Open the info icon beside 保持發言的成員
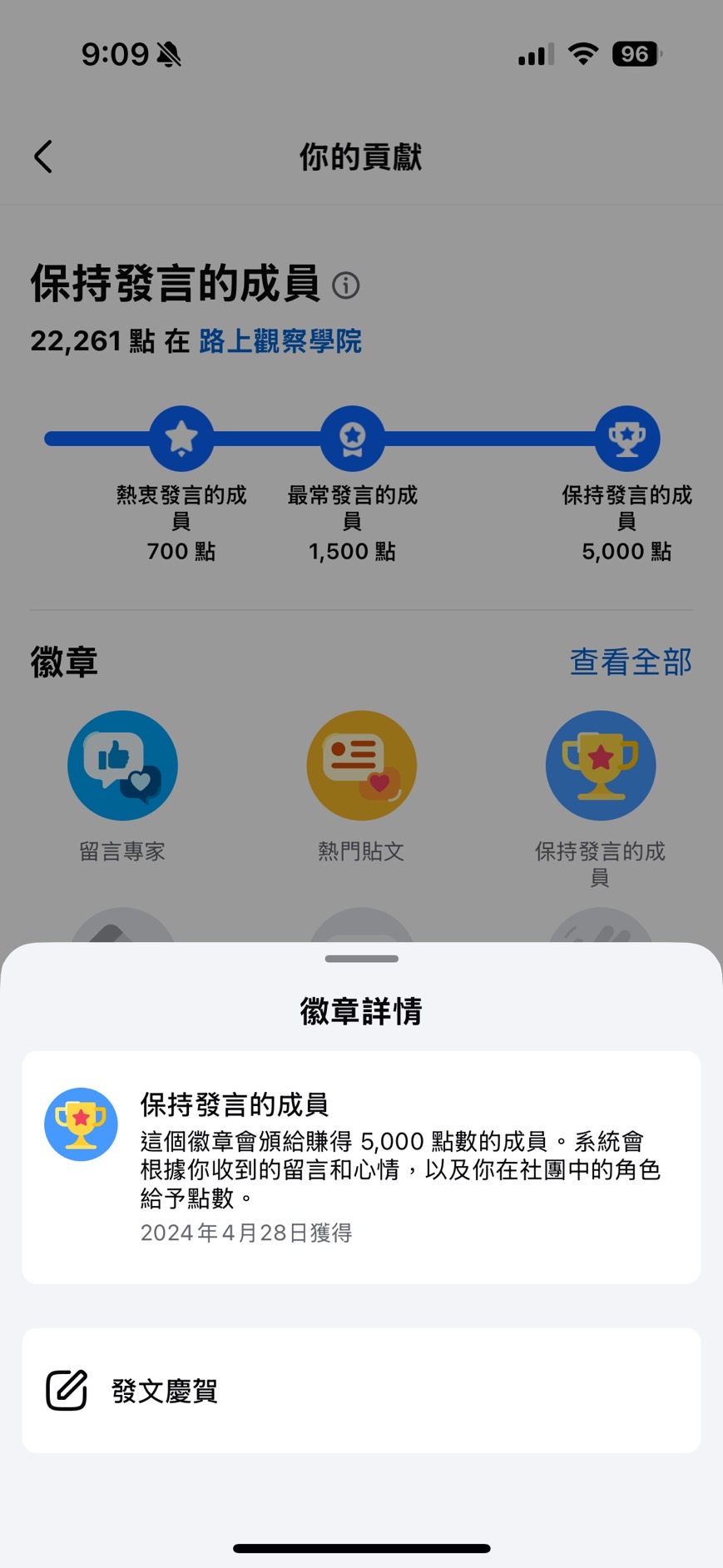Image resolution: width=723 pixels, height=1568 pixels. pyautogui.click(x=345, y=285)
